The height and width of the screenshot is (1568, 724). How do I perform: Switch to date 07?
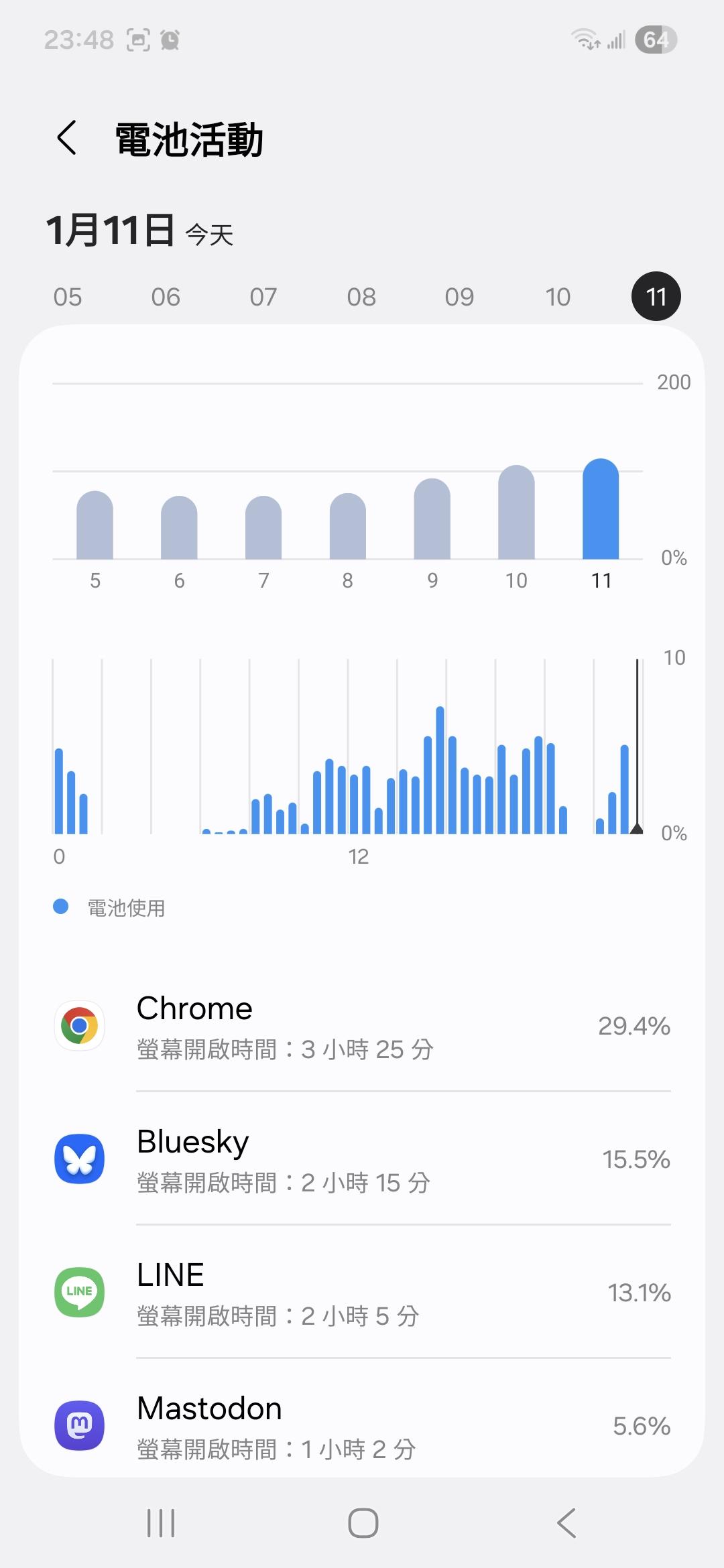(263, 297)
